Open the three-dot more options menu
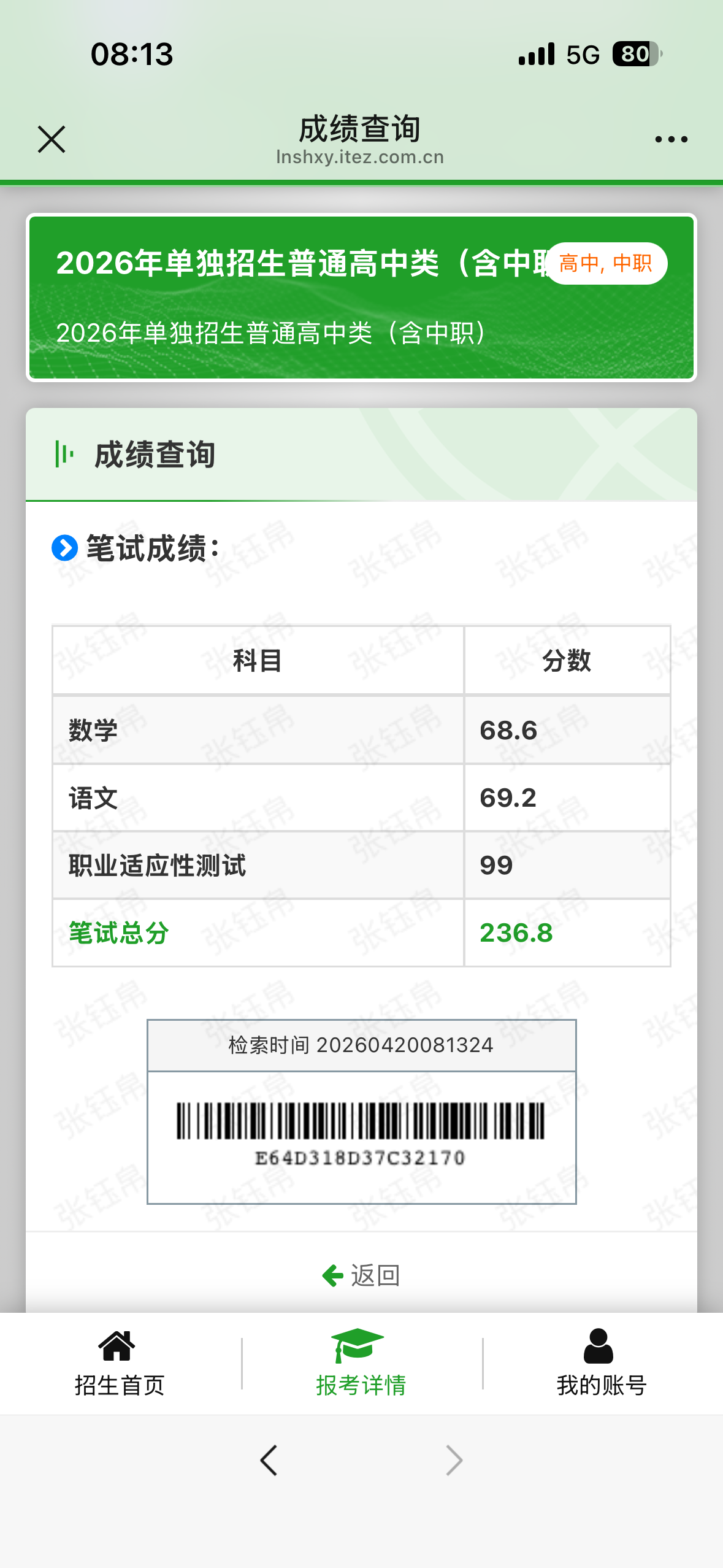 pyautogui.click(x=671, y=139)
